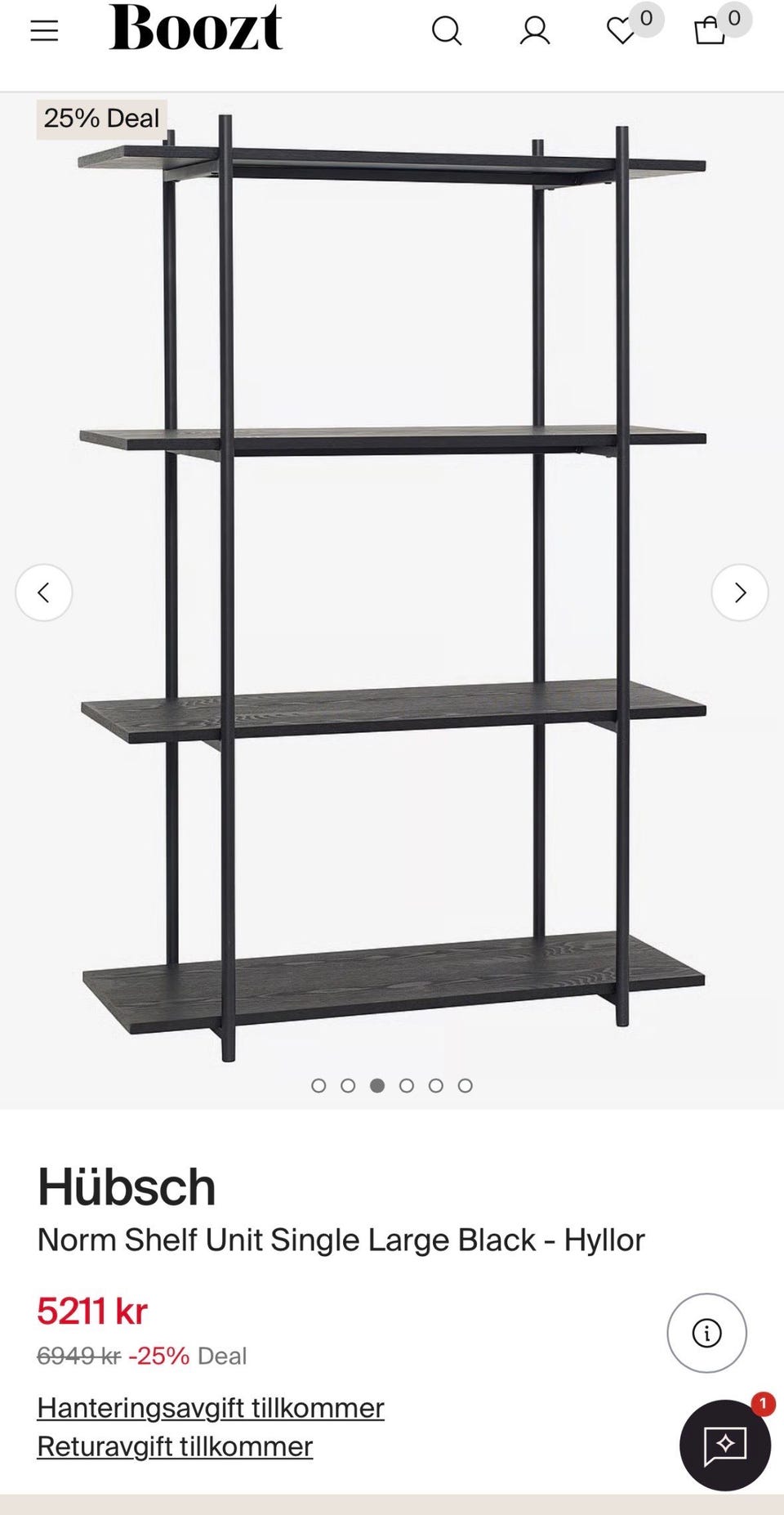Open the Returavgift tillkommer link
This screenshot has height=1515, width=784.
click(175, 1446)
